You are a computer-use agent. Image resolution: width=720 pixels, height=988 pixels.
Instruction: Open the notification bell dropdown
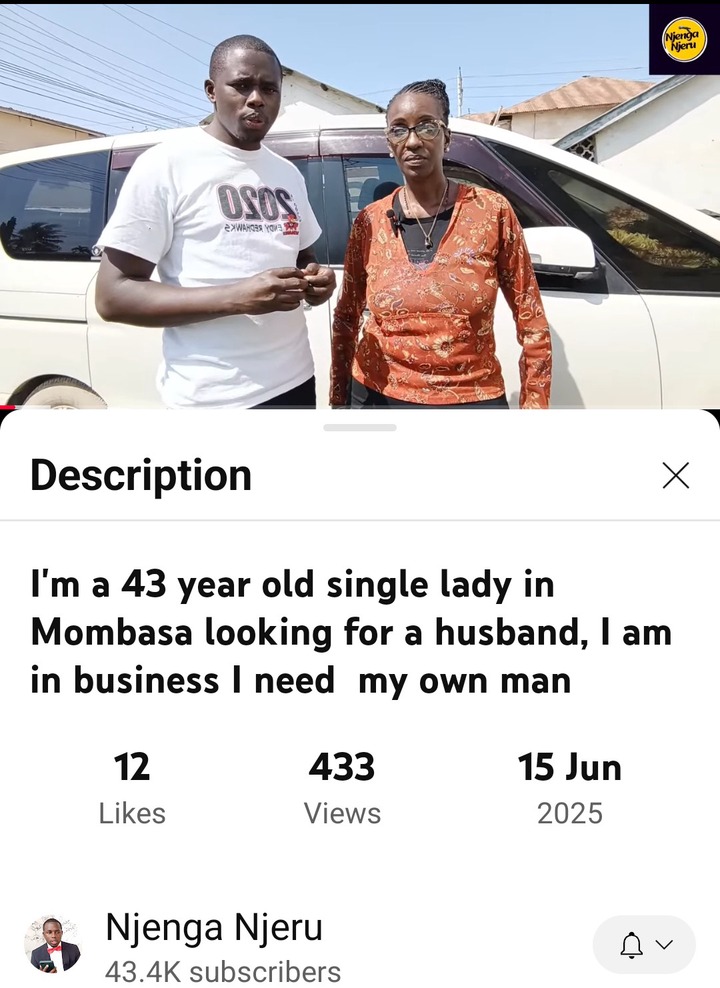pyautogui.click(x=644, y=945)
